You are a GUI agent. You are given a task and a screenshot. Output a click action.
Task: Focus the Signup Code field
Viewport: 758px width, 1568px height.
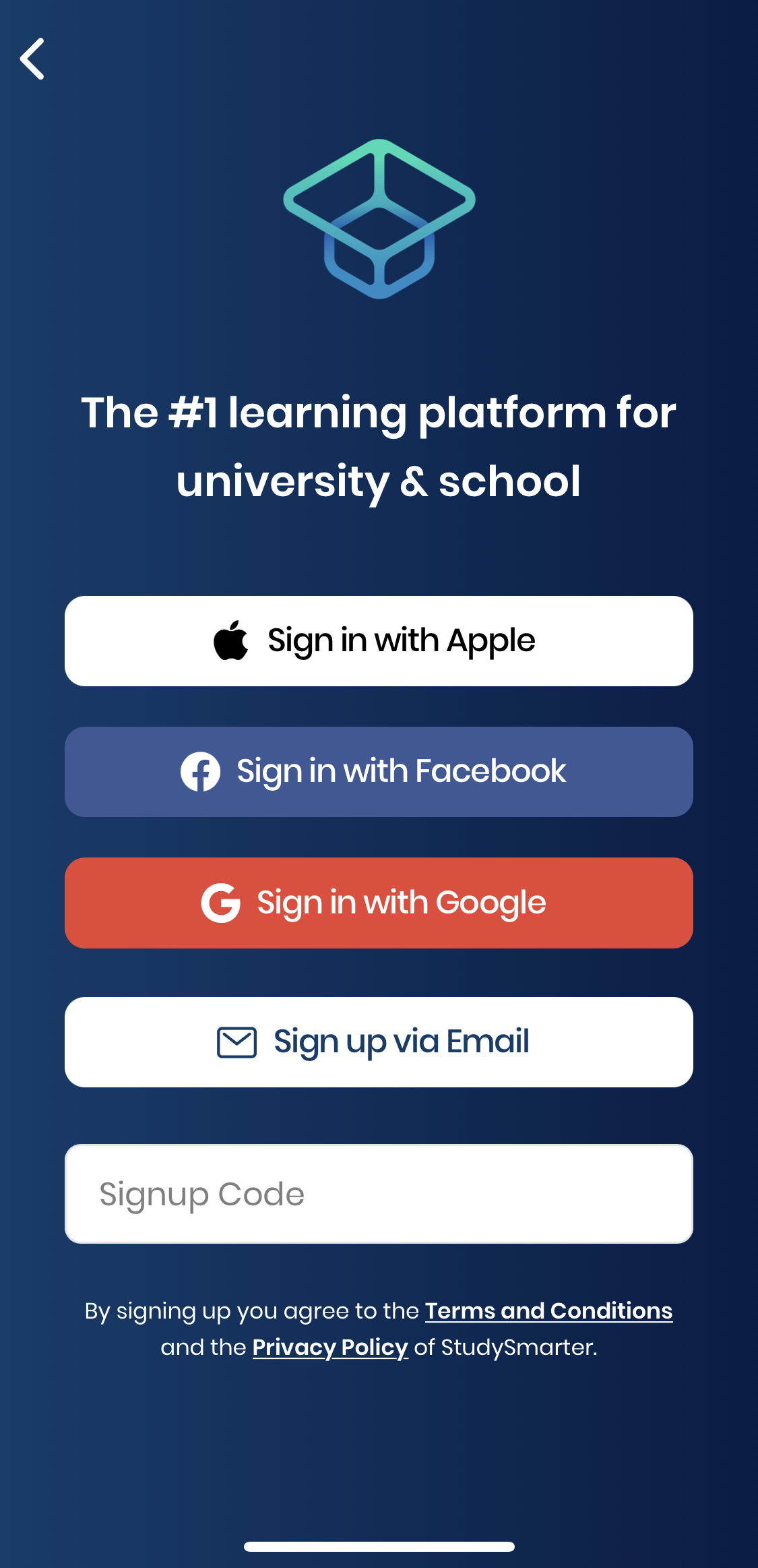click(x=379, y=1194)
